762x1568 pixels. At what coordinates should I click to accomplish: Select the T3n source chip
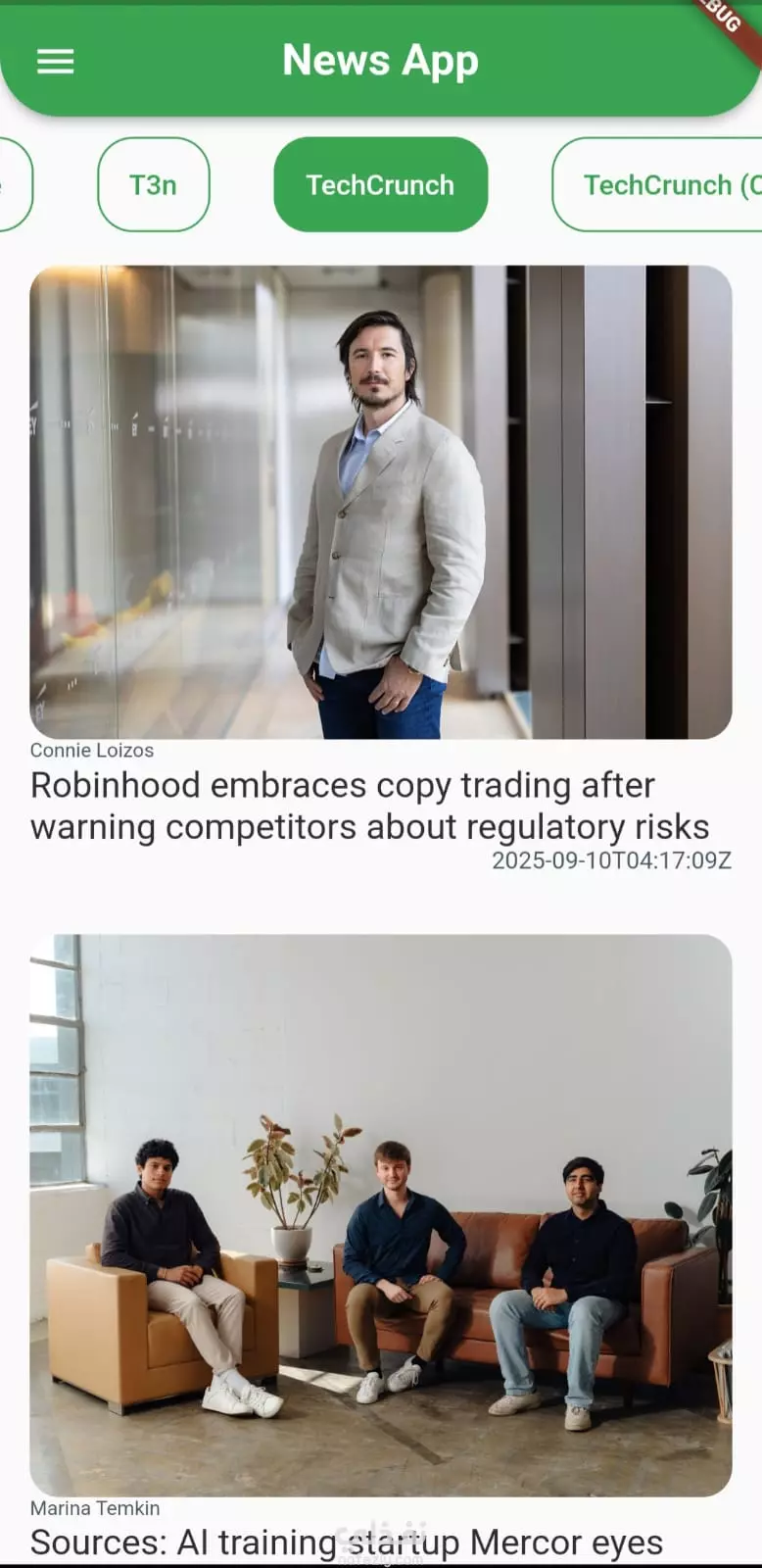[154, 184]
